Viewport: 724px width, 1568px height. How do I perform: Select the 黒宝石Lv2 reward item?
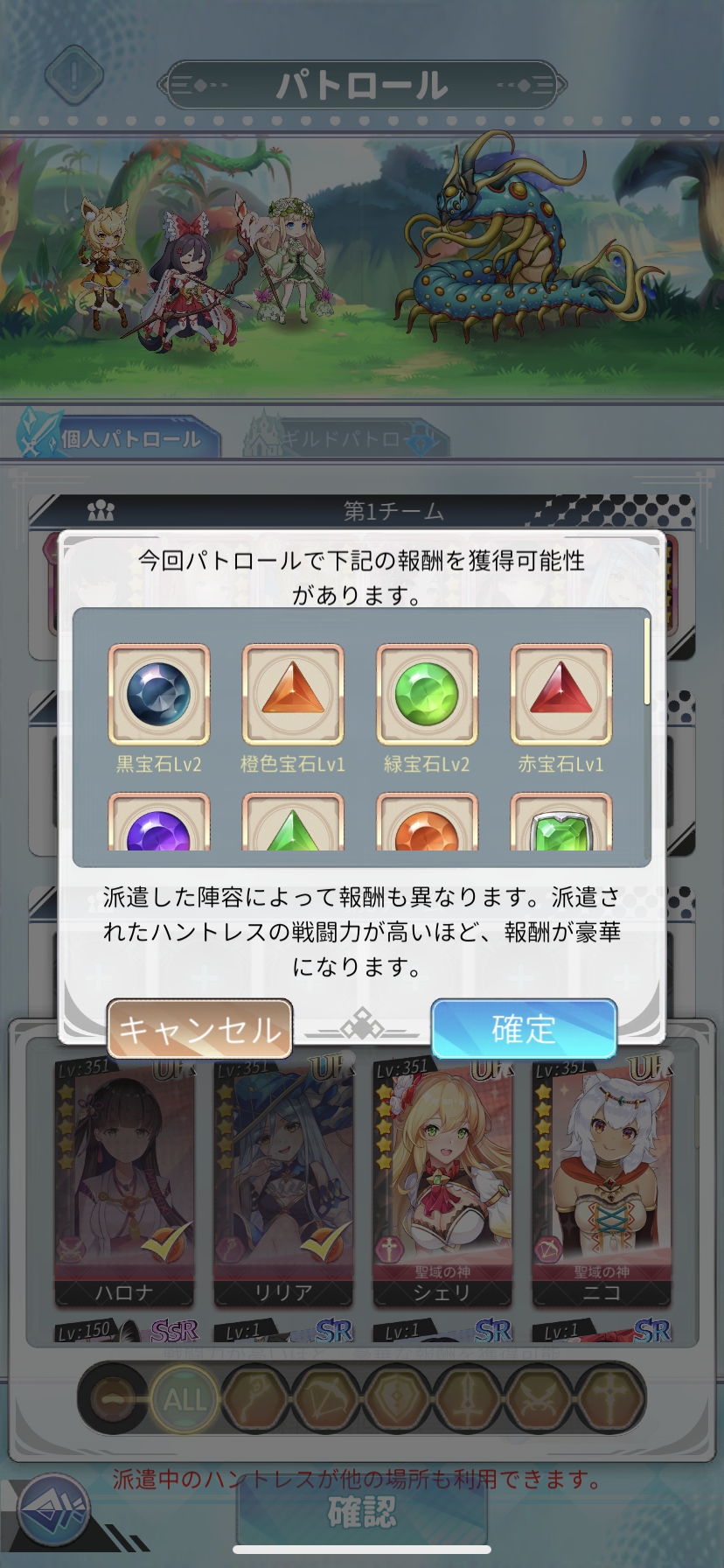[x=159, y=694]
